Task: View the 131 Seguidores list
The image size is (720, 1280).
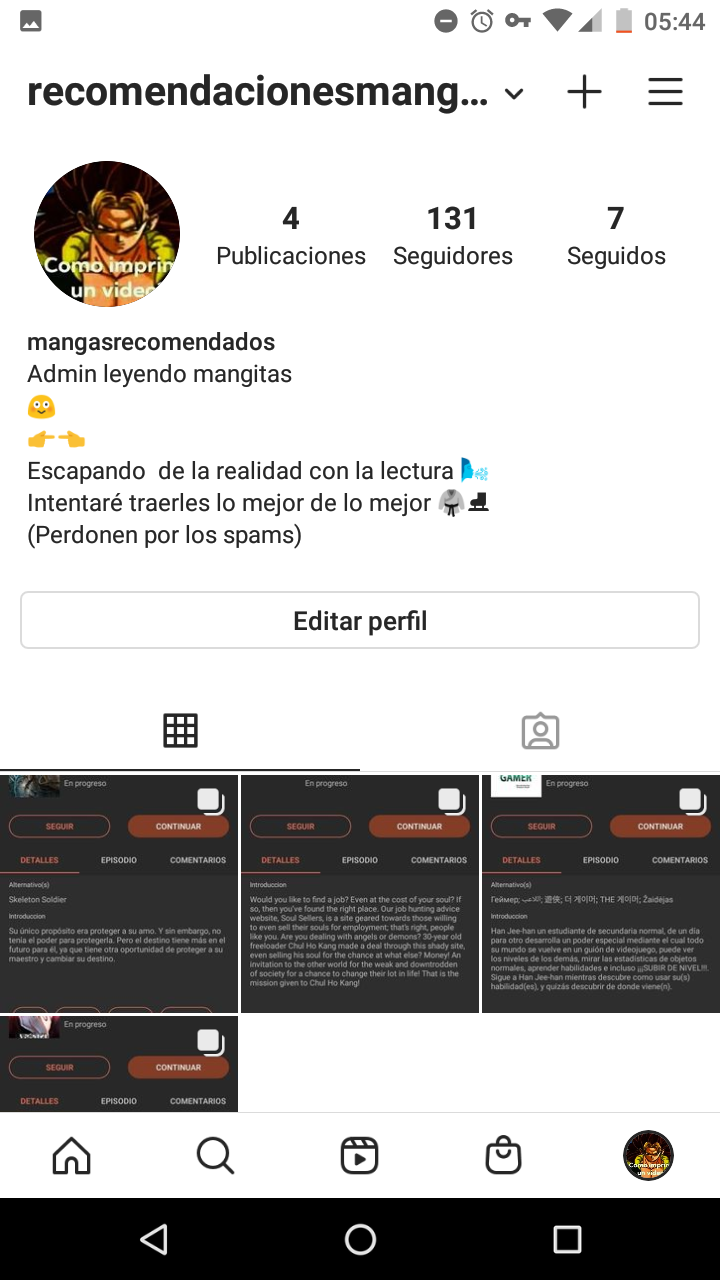Action: click(452, 236)
